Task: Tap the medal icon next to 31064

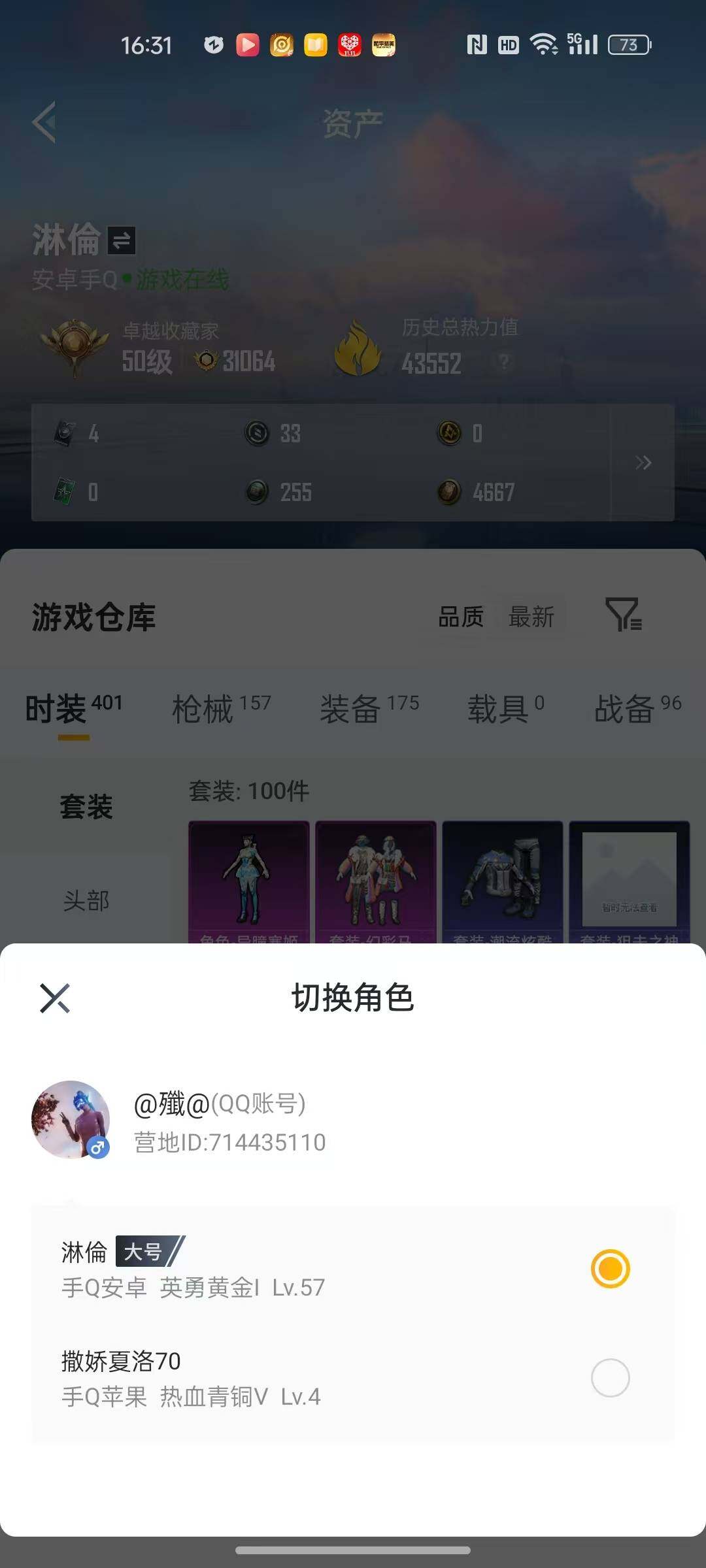Action: (x=205, y=359)
